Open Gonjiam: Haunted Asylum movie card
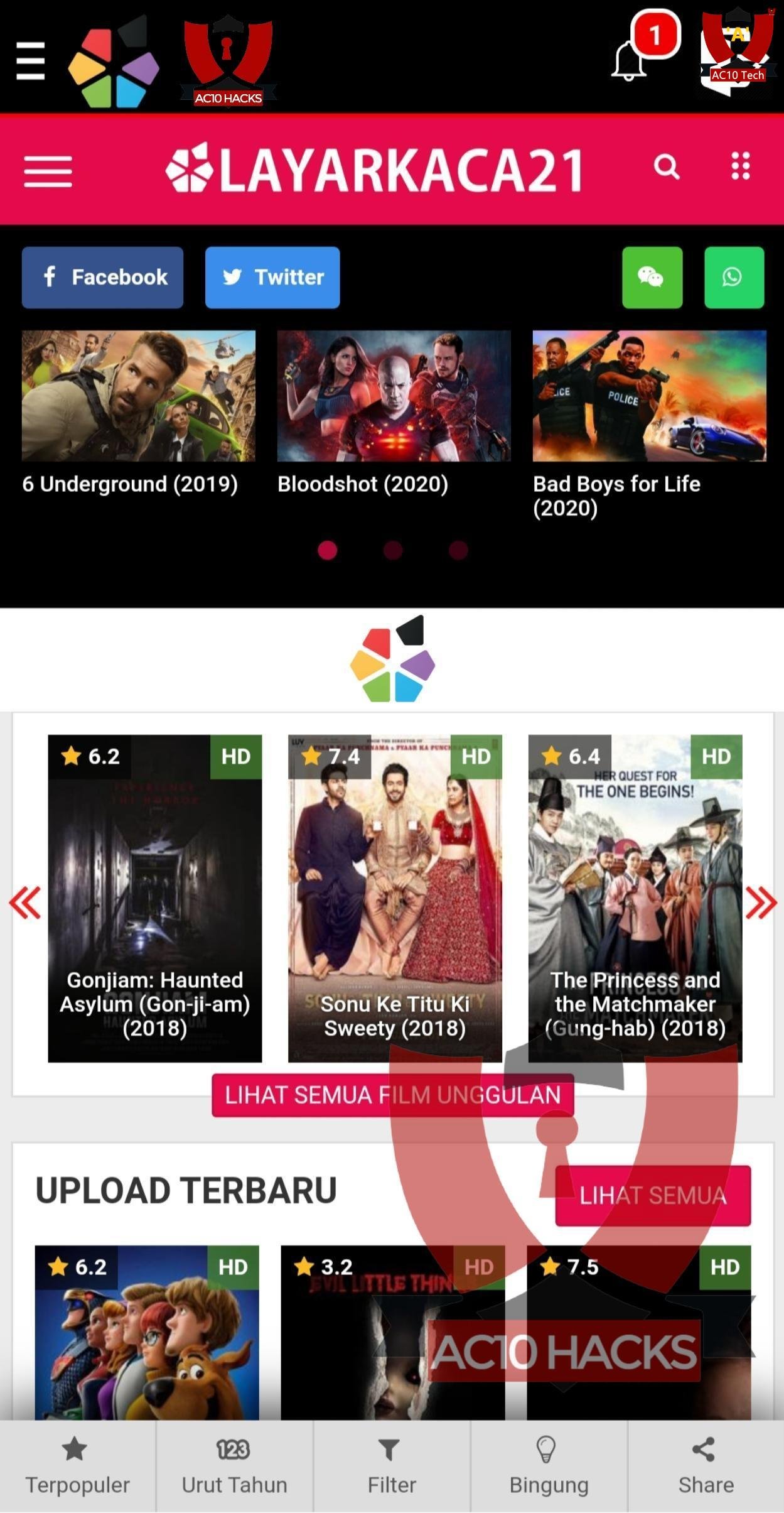Screen dimensions: 784x1513 pyautogui.click(x=154, y=898)
